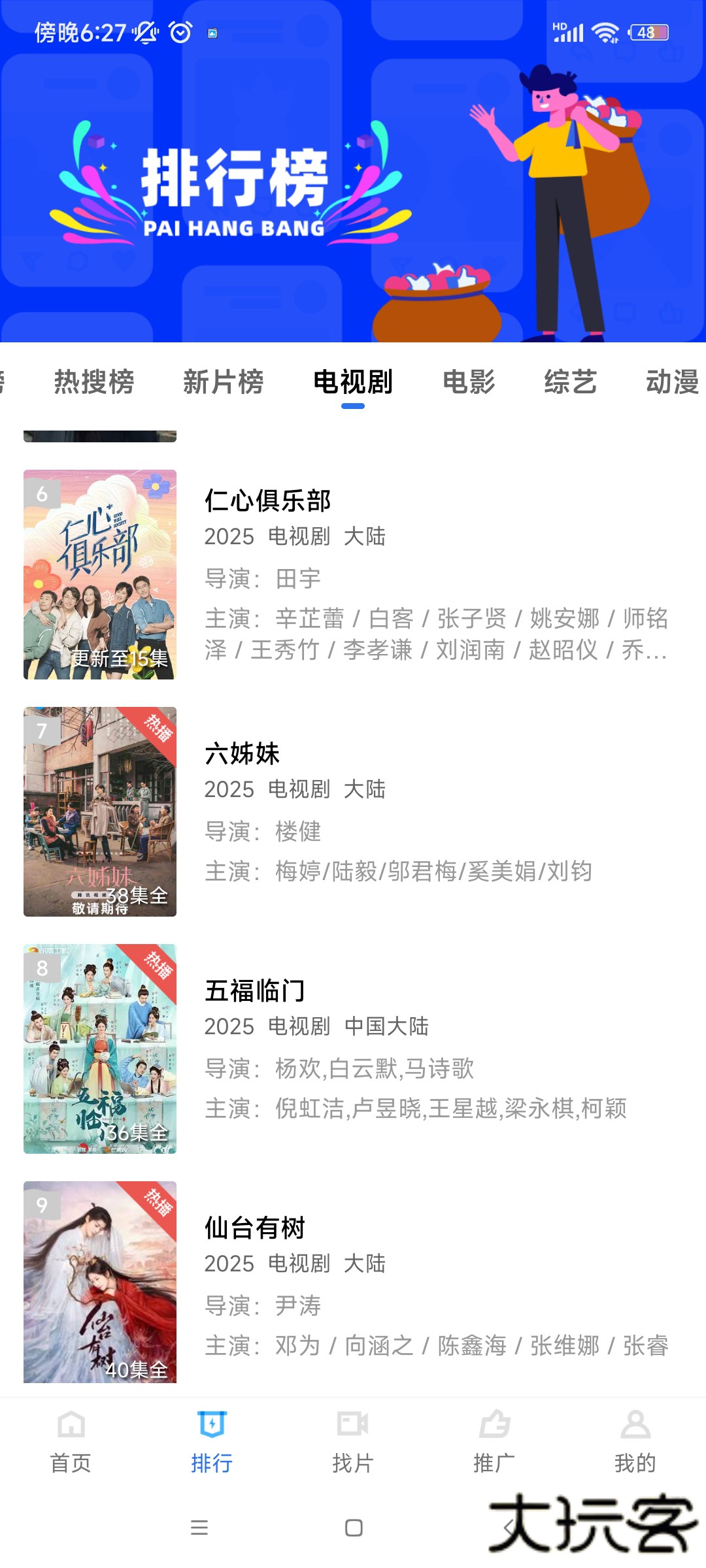Click the 五福临门 series title
This screenshot has width=706, height=1568.
pos(254,990)
